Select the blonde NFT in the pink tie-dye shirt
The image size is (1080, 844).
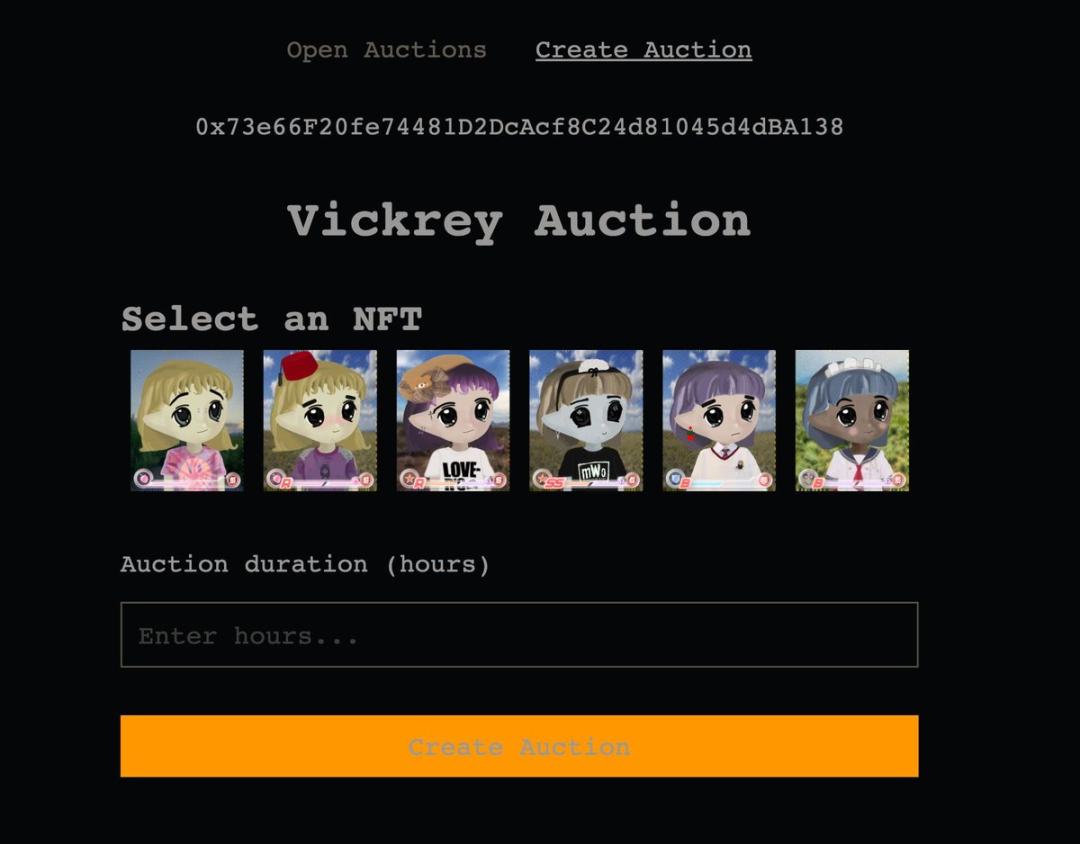(187, 420)
